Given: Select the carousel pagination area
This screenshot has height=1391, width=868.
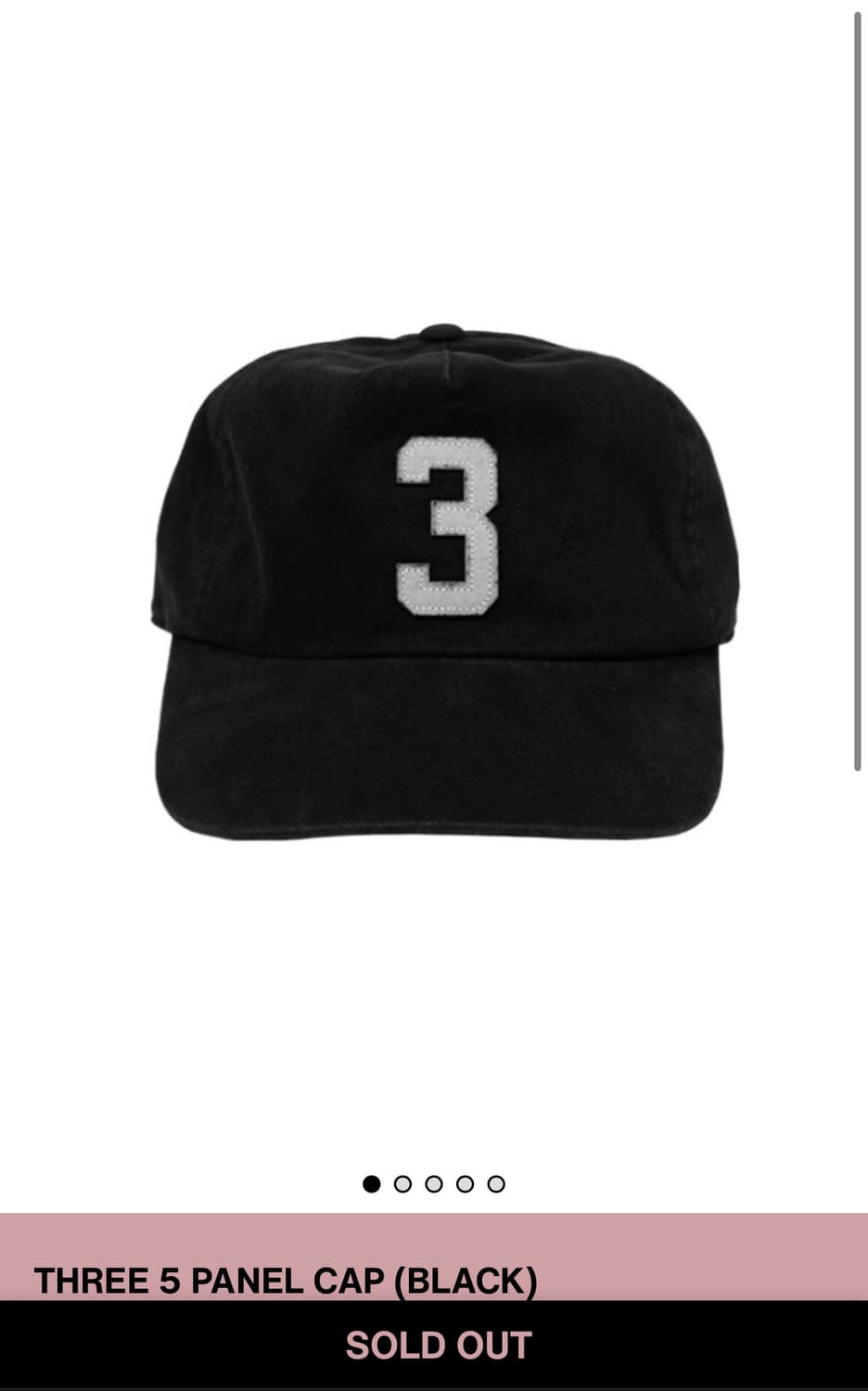Looking at the screenshot, I should tap(436, 1181).
